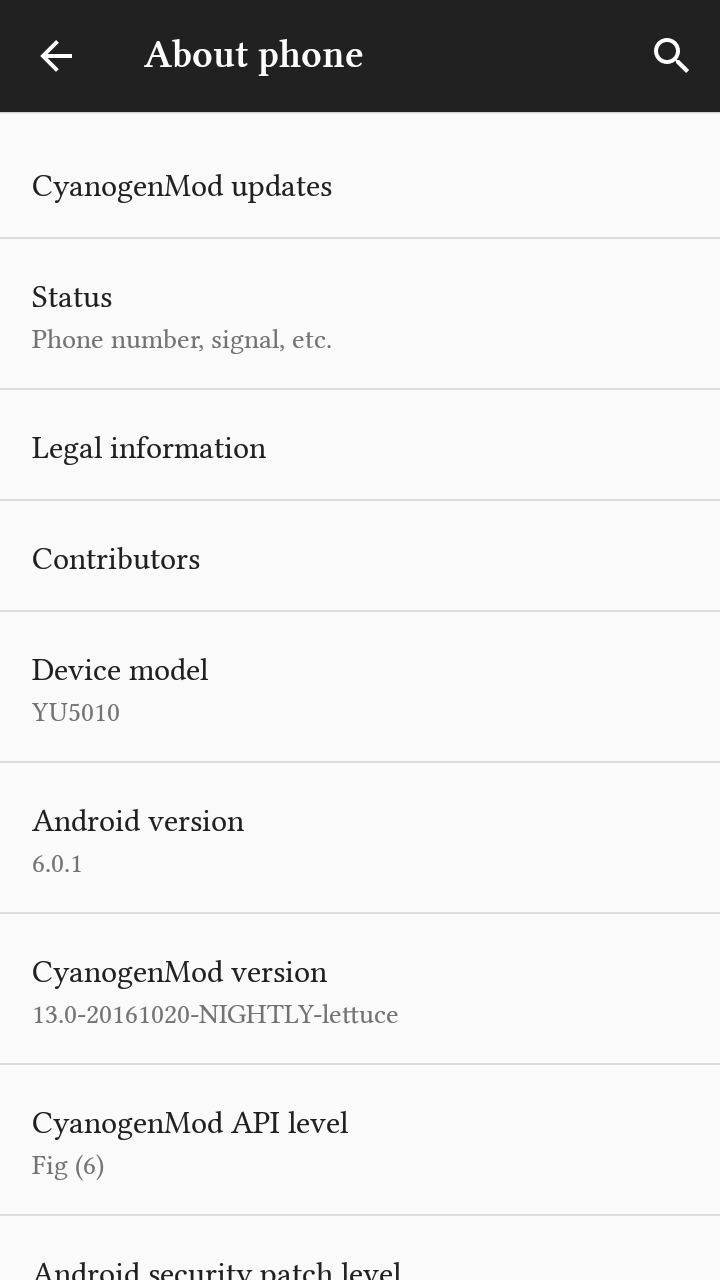
Task: Tap the Android version row
Action: pos(360,840)
